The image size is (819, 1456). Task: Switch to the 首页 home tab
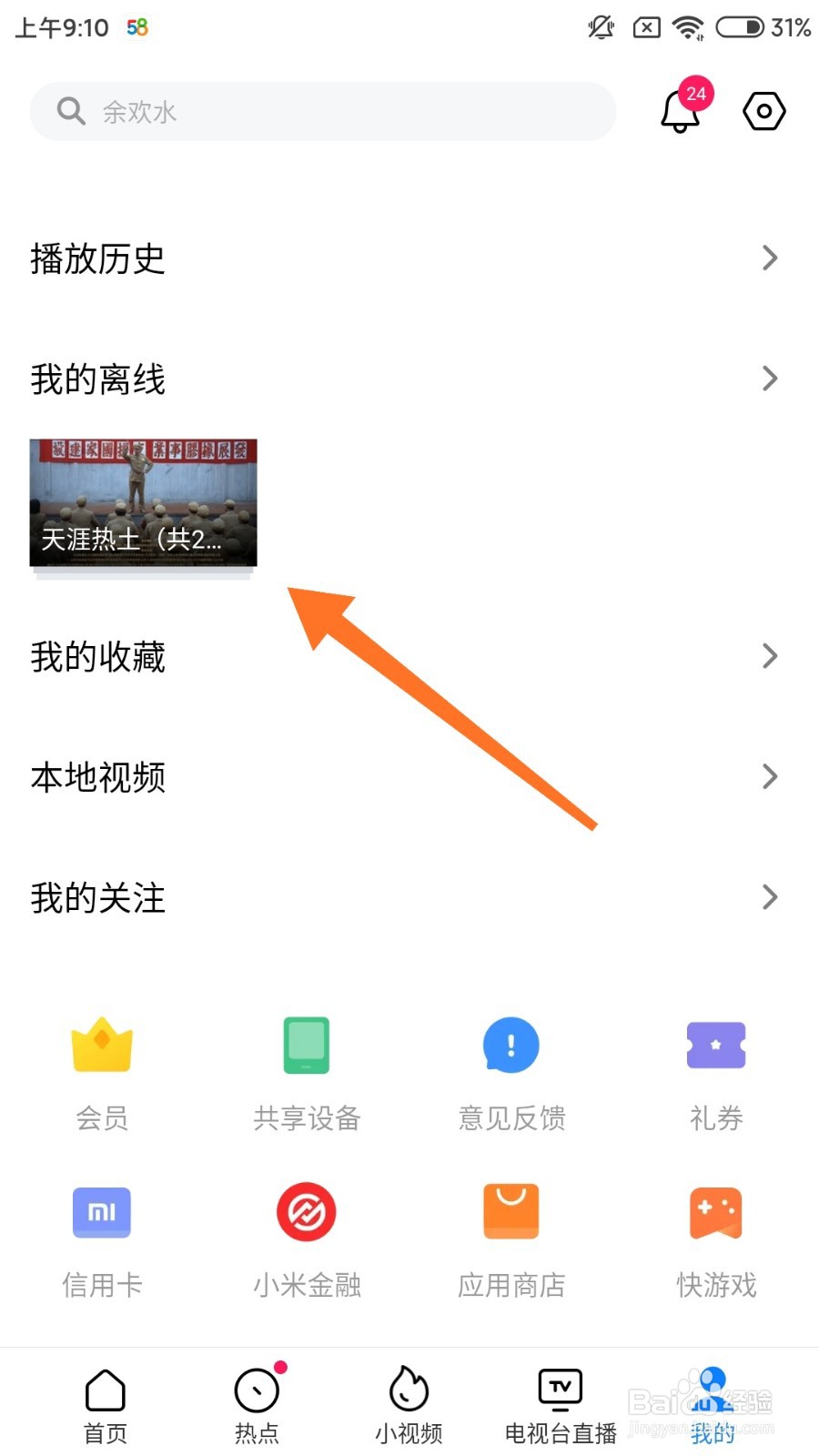104,1401
